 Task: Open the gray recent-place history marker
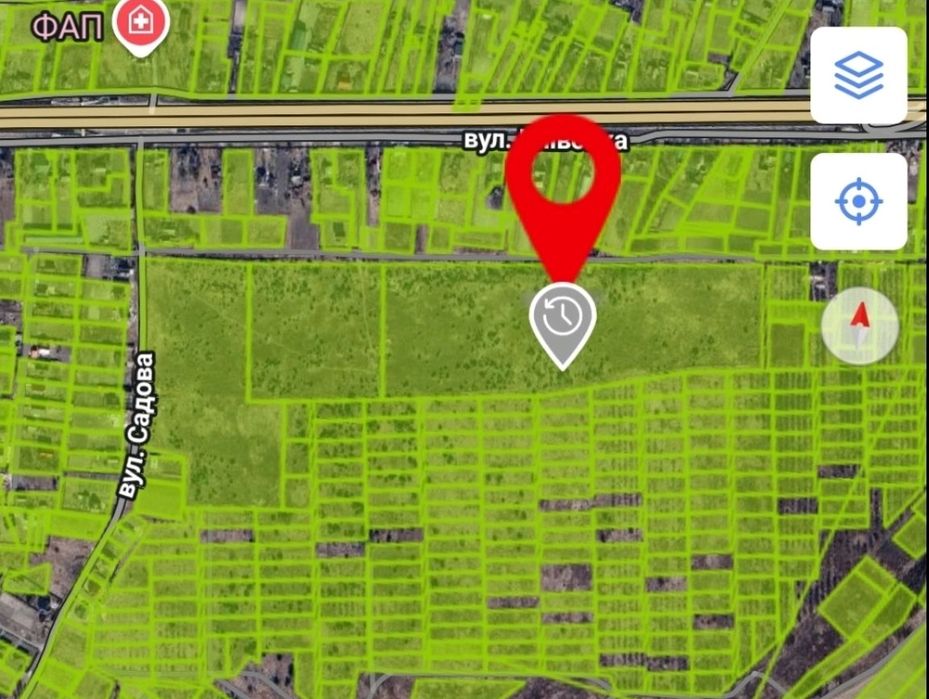tap(562, 320)
